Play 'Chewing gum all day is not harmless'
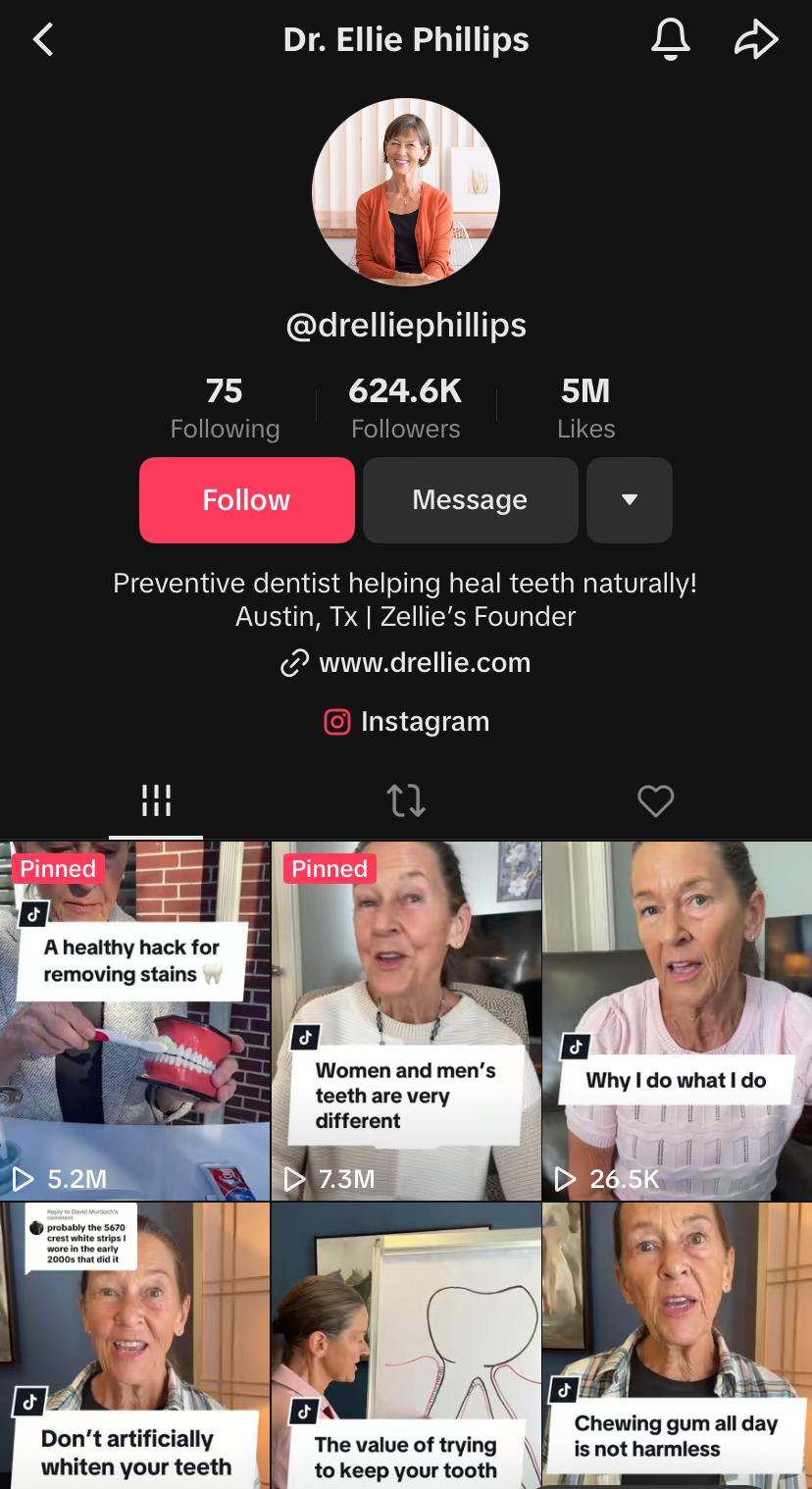This screenshot has height=1489, width=812. [x=678, y=1346]
